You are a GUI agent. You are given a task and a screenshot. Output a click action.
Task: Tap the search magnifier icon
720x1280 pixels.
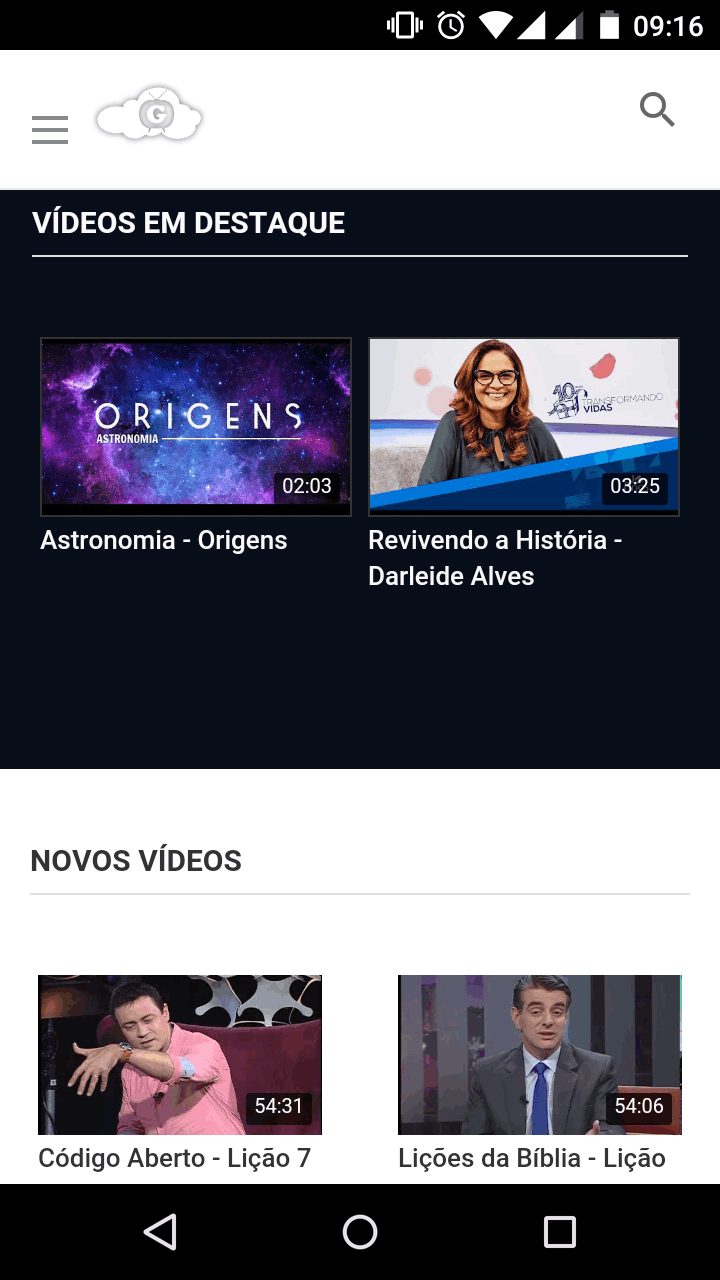point(657,110)
